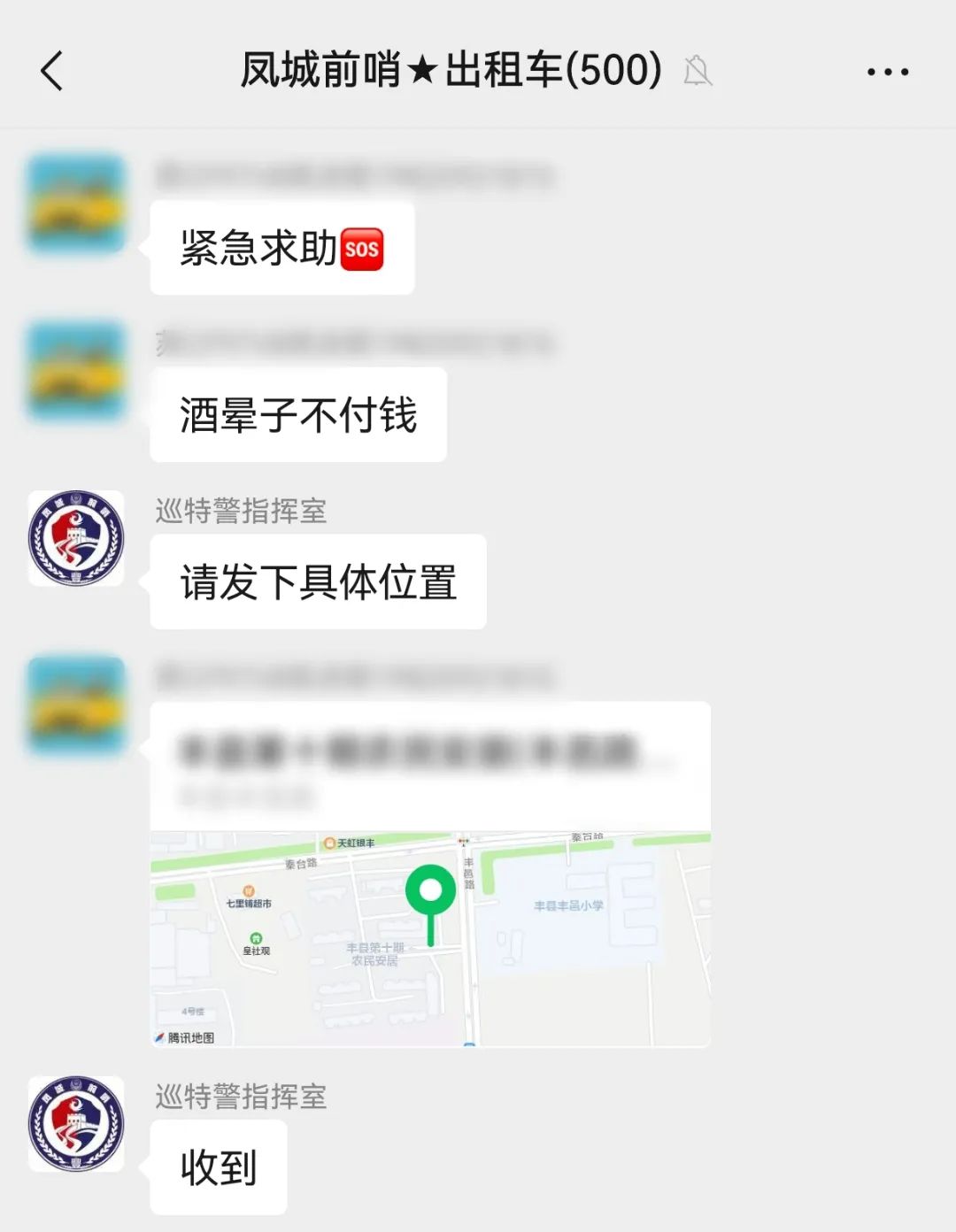Tap taxi avatar beside 酒晕子不付钱 message
The height and width of the screenshot is (1232, 956).
pyautogui.click(x=76, y=370)
